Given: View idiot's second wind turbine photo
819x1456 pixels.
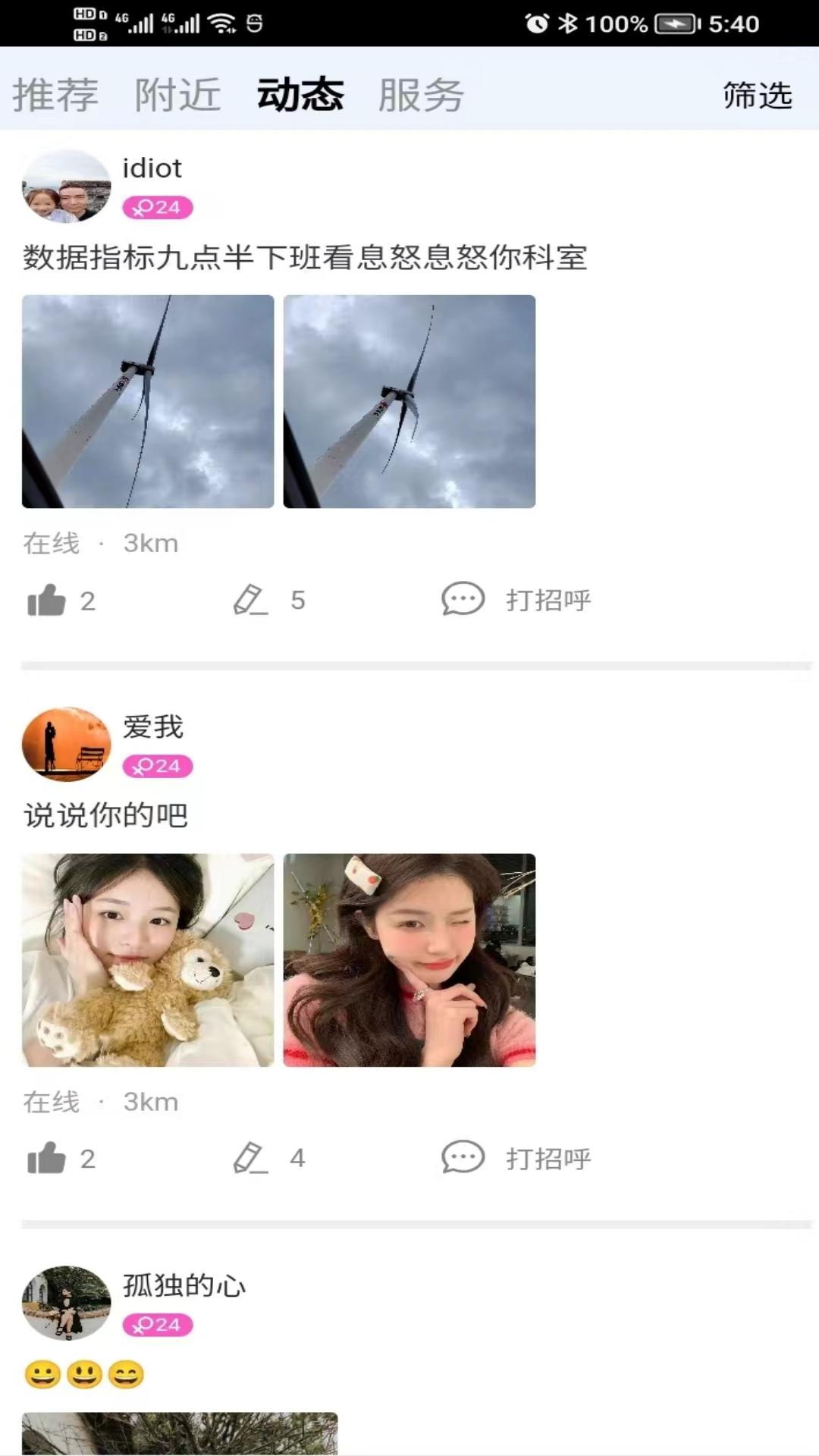Looking at the screenshot, I should point(409,401).
